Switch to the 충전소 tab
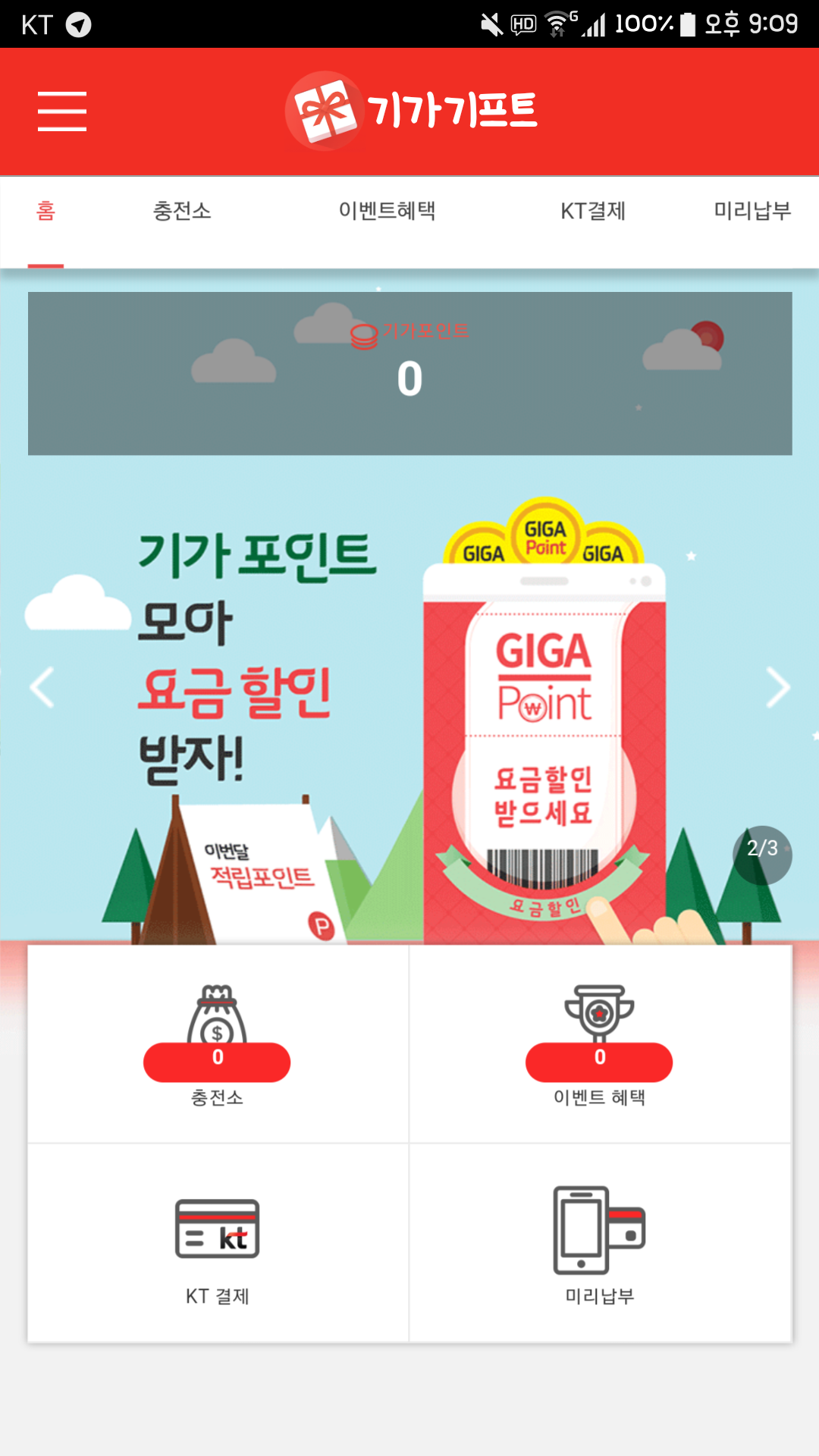 tap(182, 212)
